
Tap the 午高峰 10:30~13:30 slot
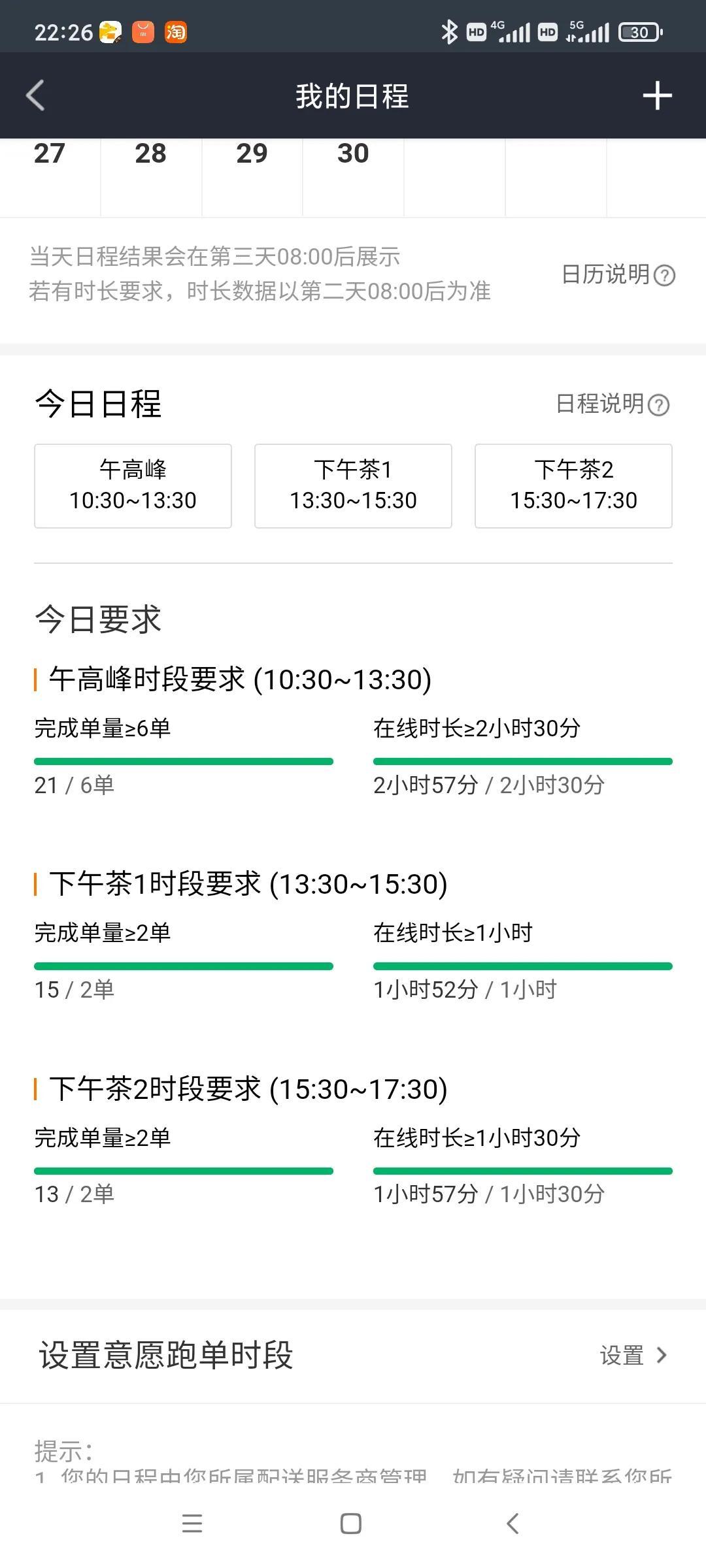pos(133,485)
